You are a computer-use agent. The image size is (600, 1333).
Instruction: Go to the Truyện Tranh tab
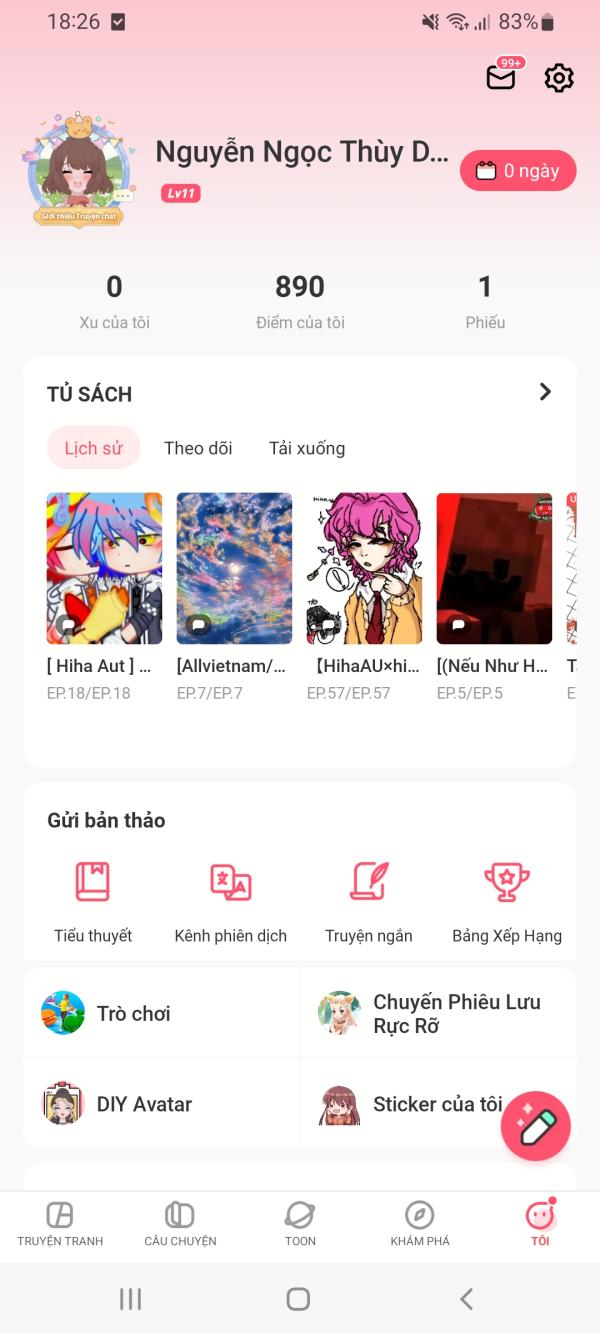(60, 1224)
